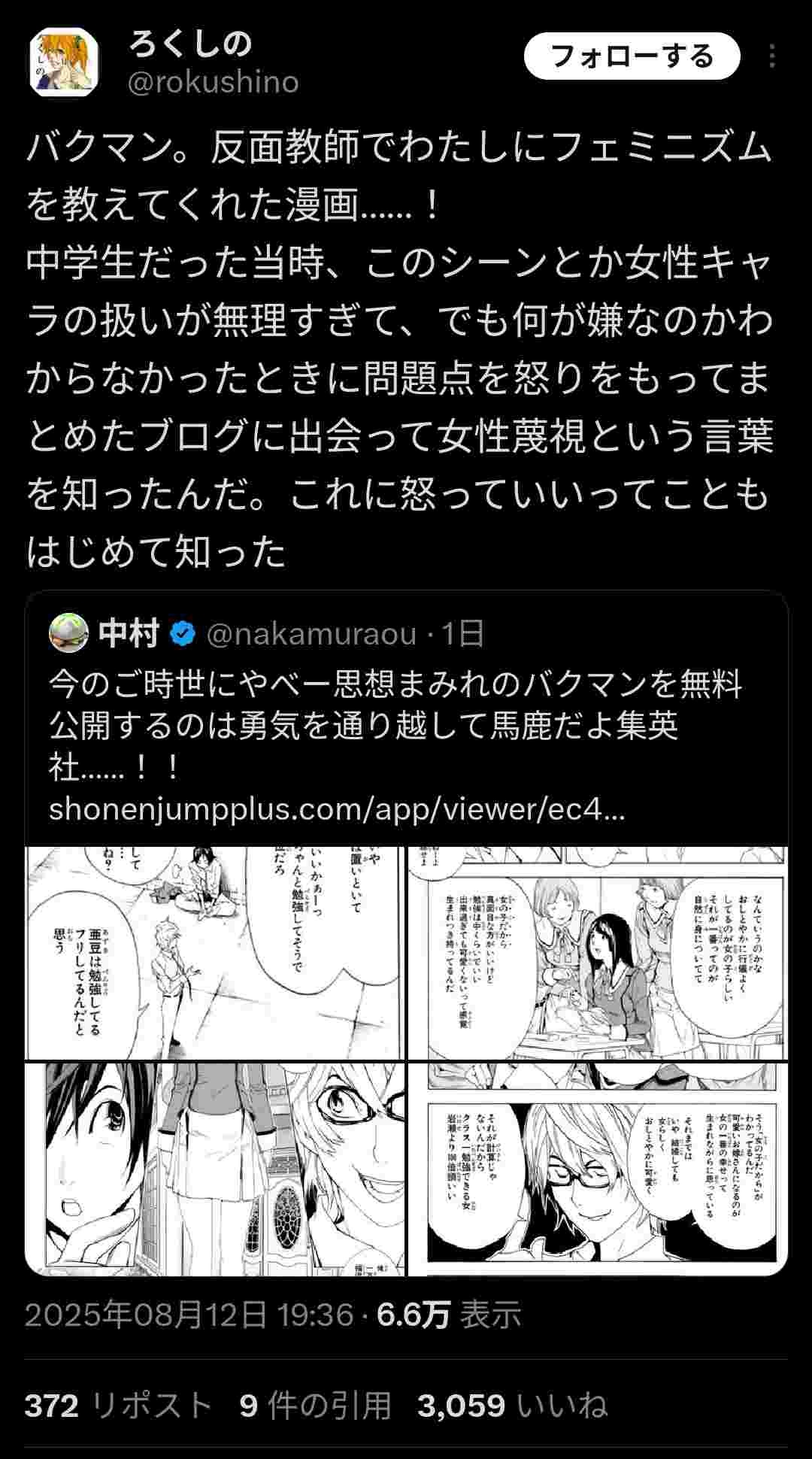View the bottom-right manga image
Screen dimensions: 812x1459
pyautogui.click(x=597, y=1169)
